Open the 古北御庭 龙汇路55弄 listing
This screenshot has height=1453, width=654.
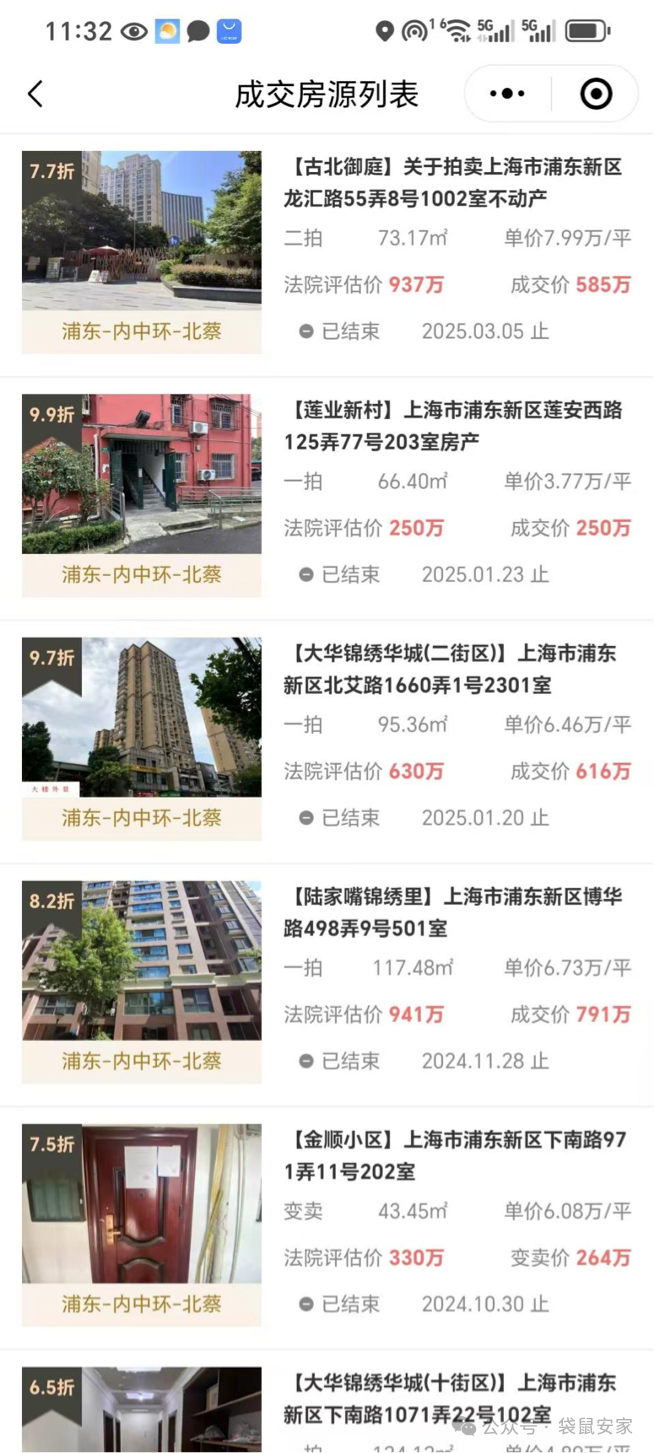coord(457,184)
